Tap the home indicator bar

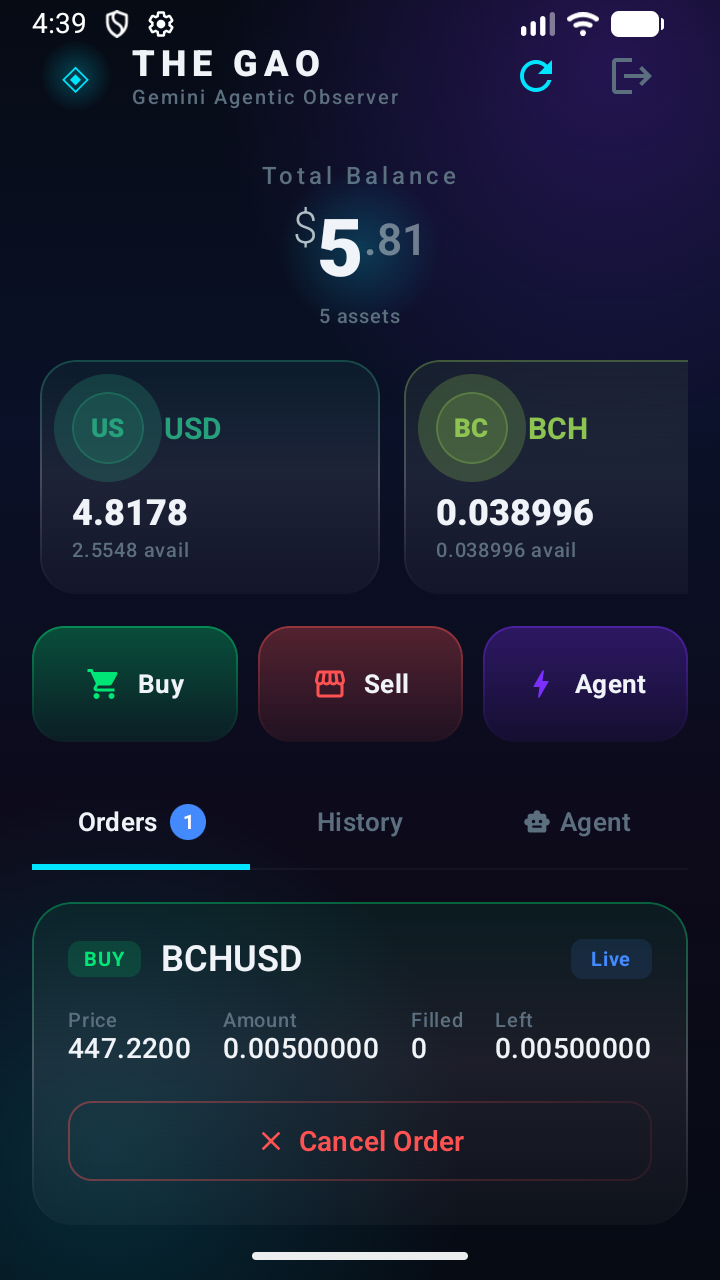360,1256
